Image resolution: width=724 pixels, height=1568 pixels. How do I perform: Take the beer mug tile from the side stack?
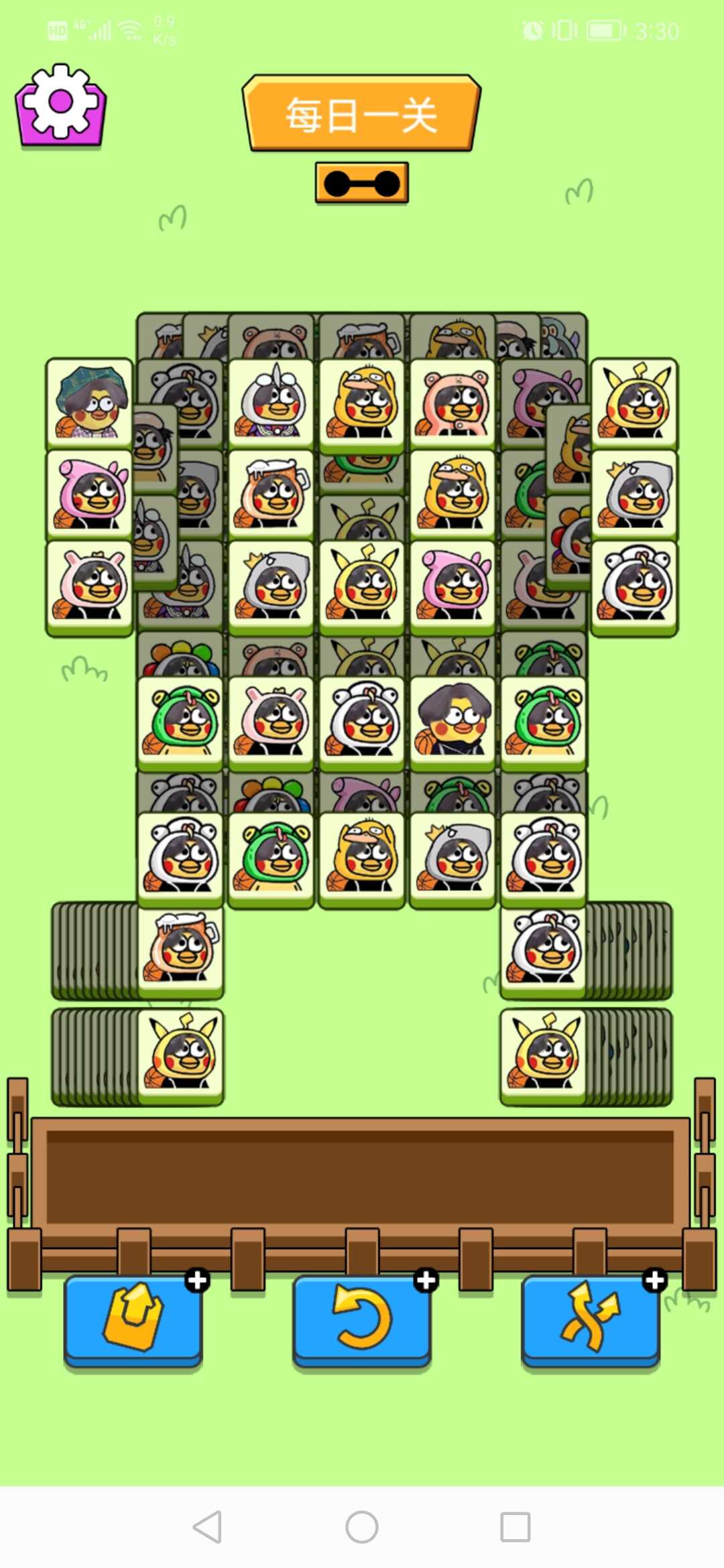pyautogui.click(x=180, y=948)
